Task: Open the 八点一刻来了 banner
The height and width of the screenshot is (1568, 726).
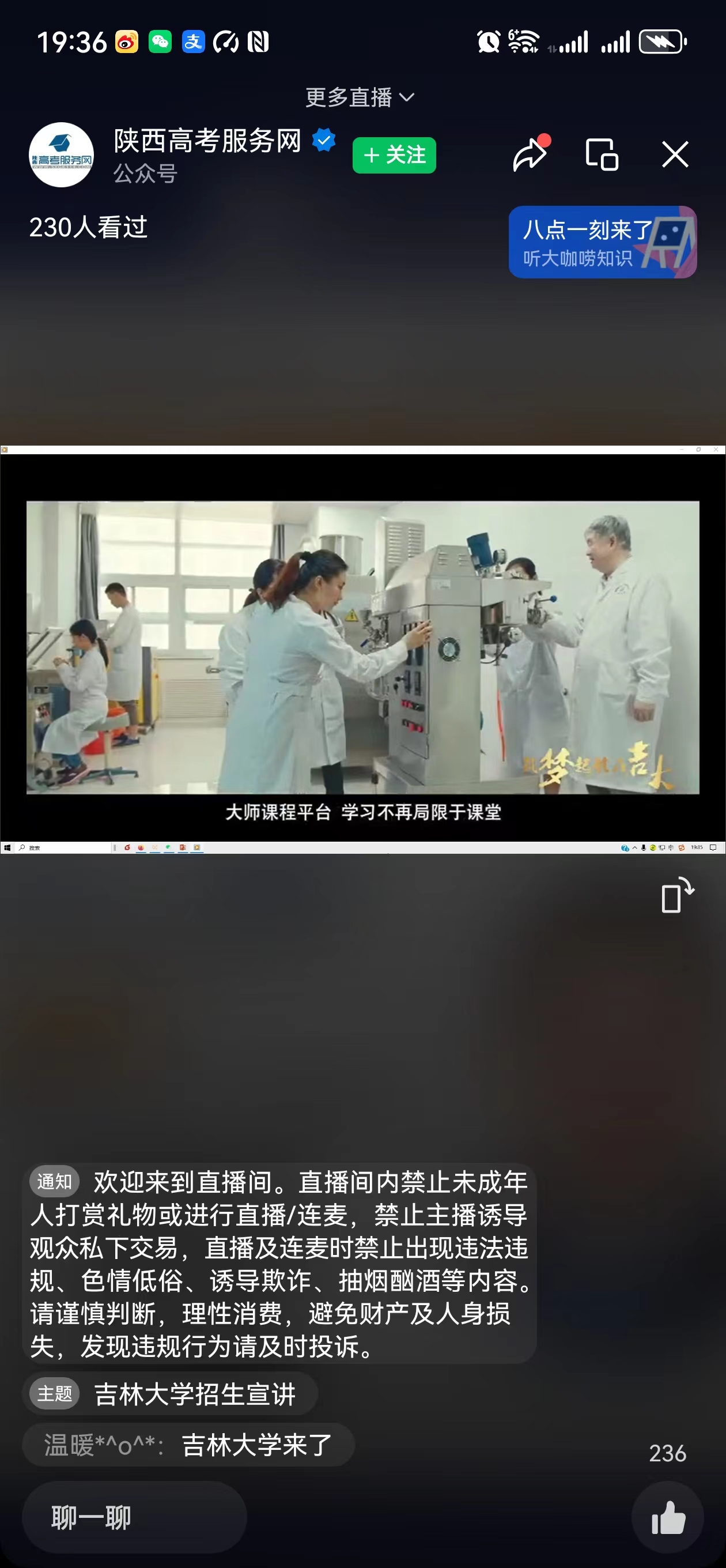Action: [602, 242]
